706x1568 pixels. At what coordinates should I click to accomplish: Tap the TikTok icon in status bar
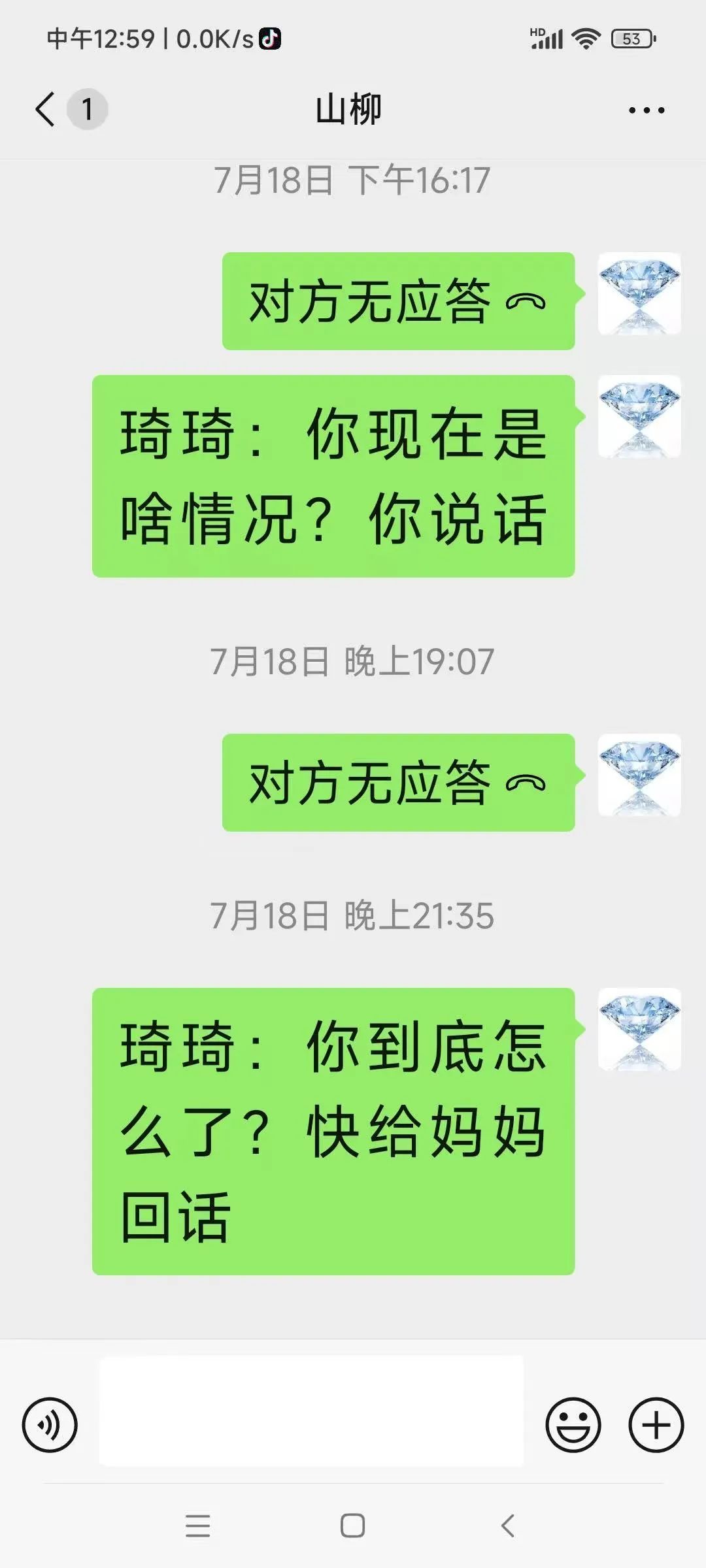pos(270,39)
